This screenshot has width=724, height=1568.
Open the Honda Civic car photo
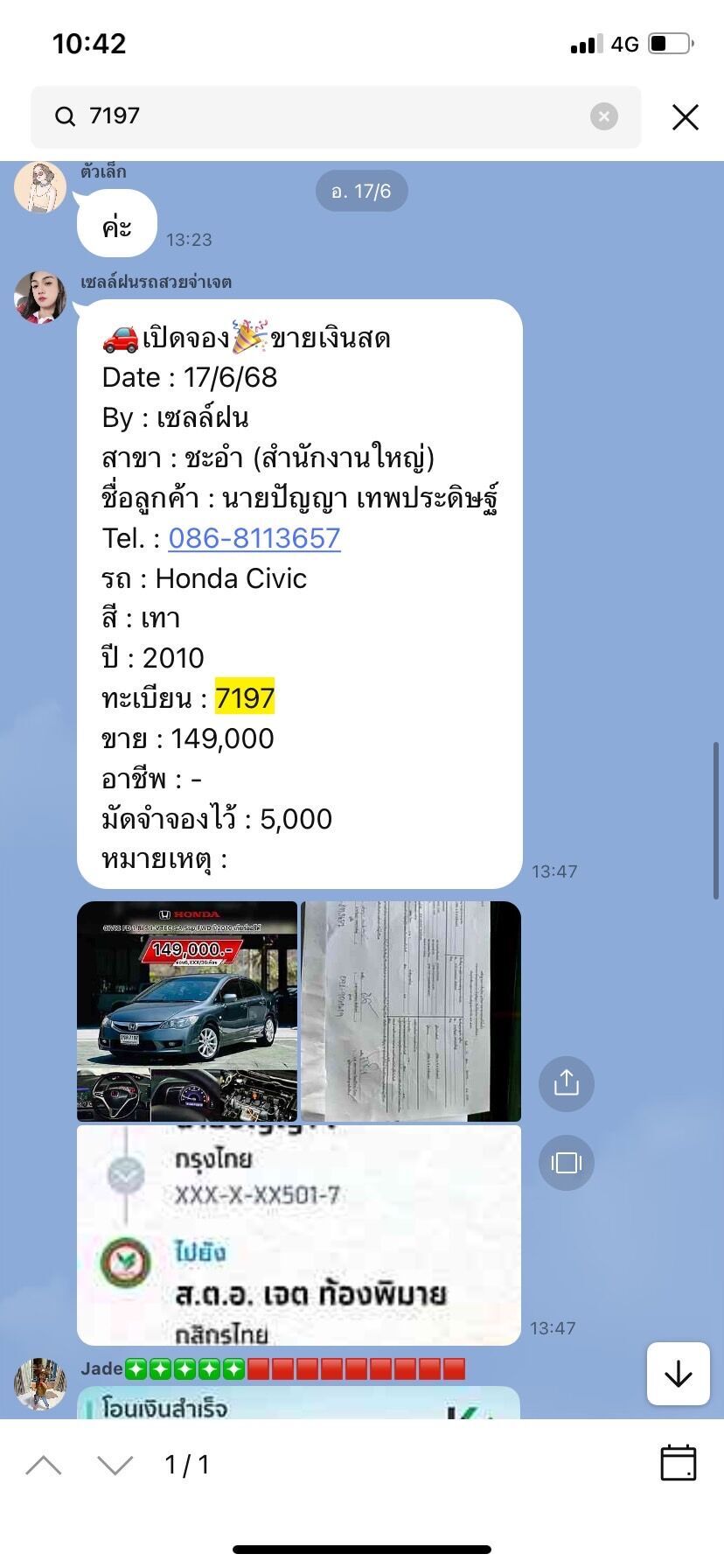(x=187, y=1011)
